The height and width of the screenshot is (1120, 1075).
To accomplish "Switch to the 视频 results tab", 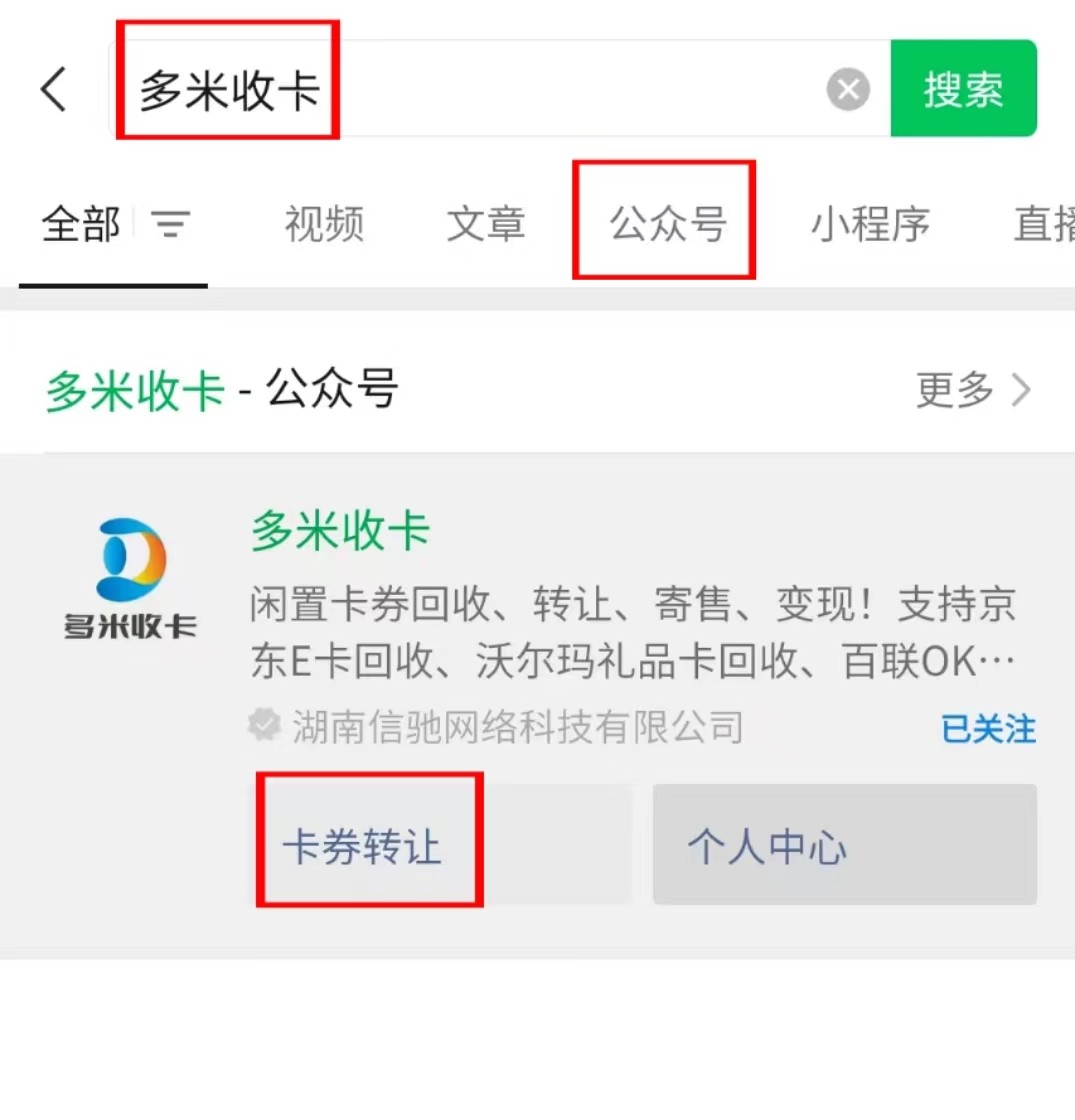I will (x=323, y=224).
